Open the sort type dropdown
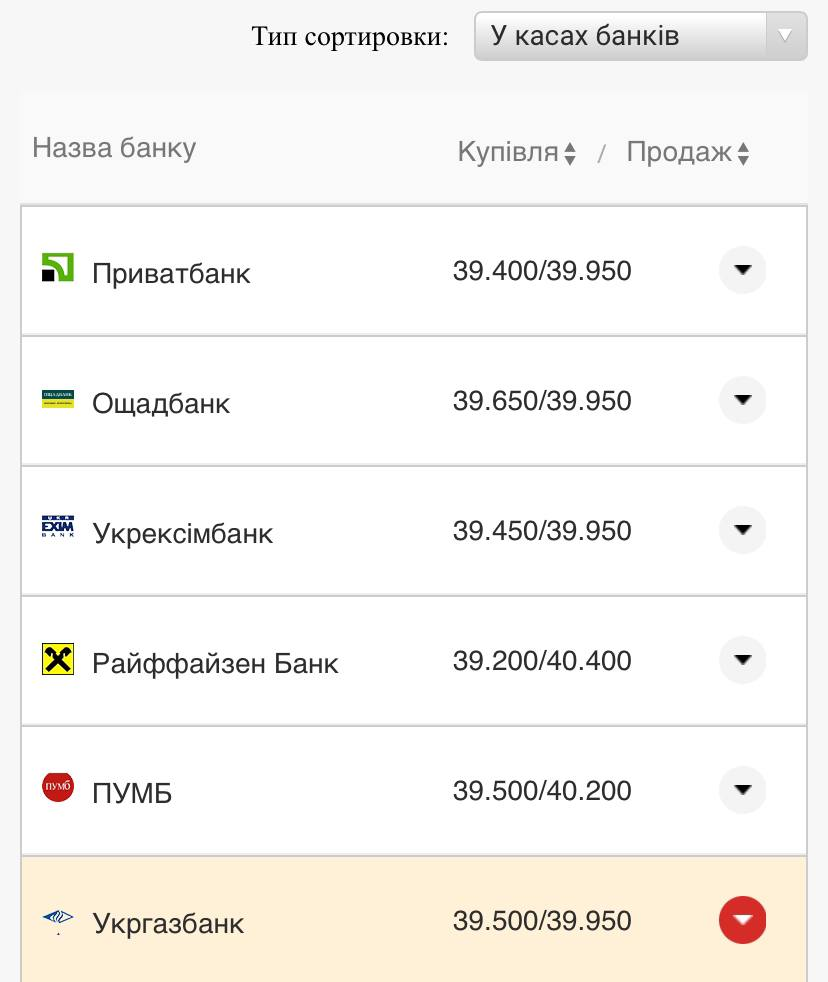 click(x=640, y=37)
